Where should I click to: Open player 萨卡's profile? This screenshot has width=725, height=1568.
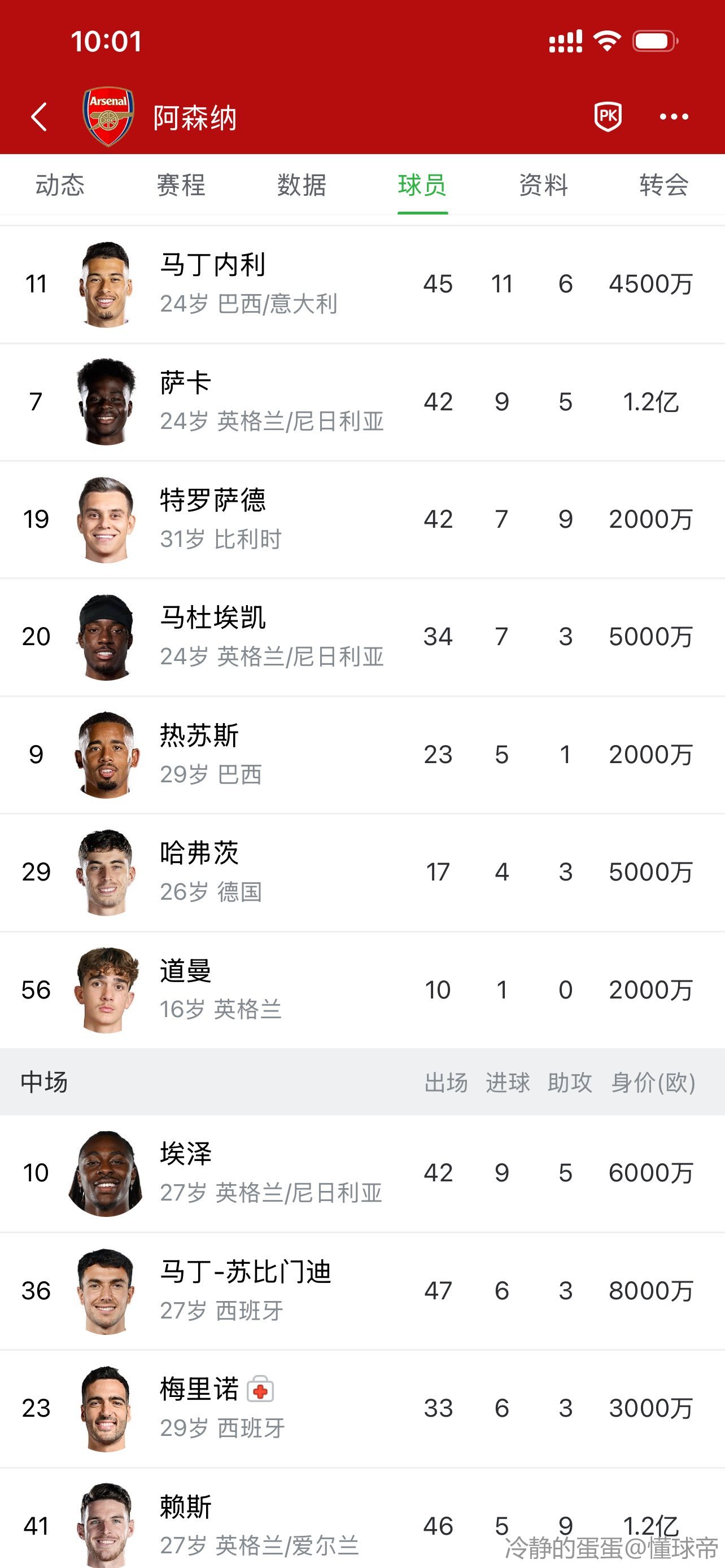[362, 402]
